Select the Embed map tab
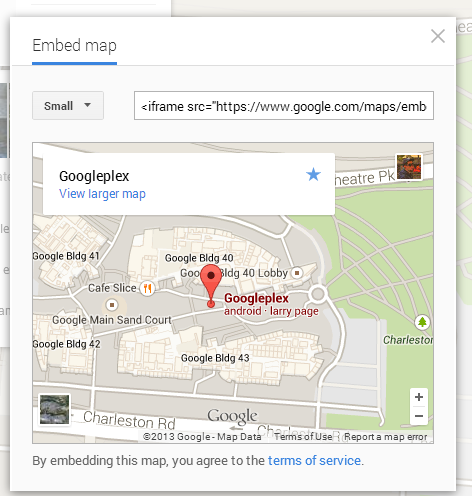Image resolution: width=472 pixels, height=496 pixels. (74, 48)
